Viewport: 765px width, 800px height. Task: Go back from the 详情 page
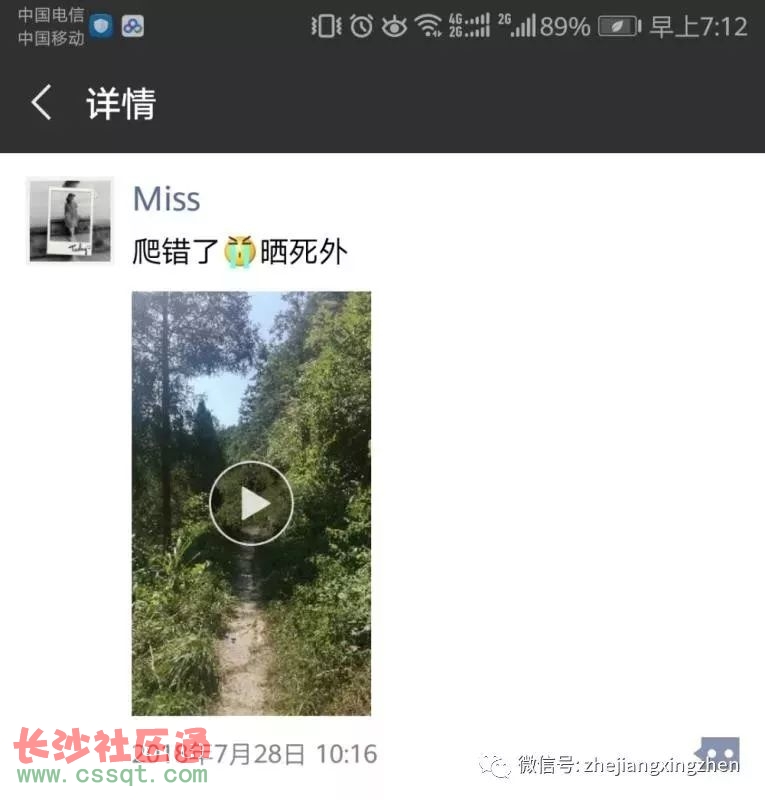coord(41,103)
